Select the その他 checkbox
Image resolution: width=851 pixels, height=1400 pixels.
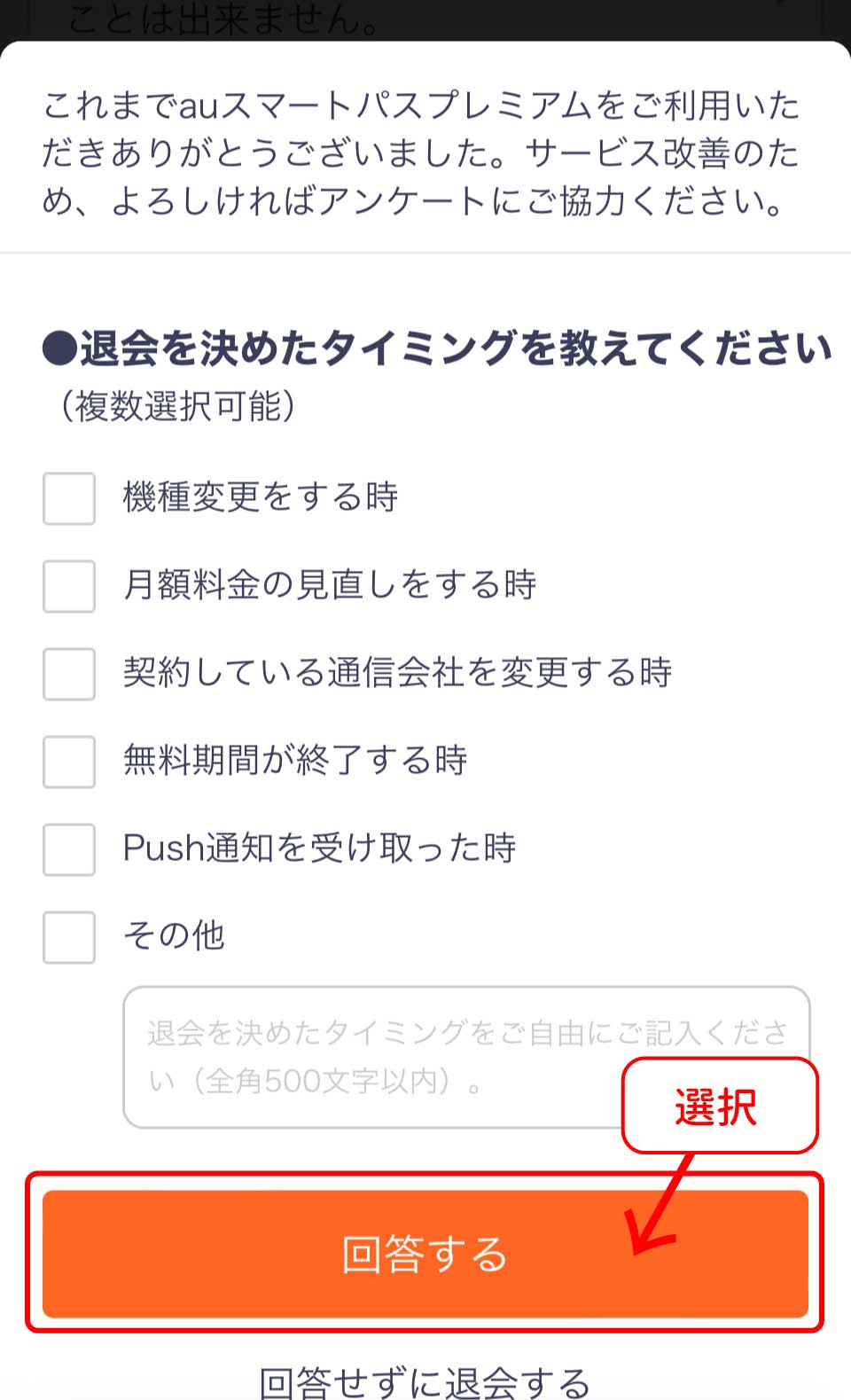69,937
